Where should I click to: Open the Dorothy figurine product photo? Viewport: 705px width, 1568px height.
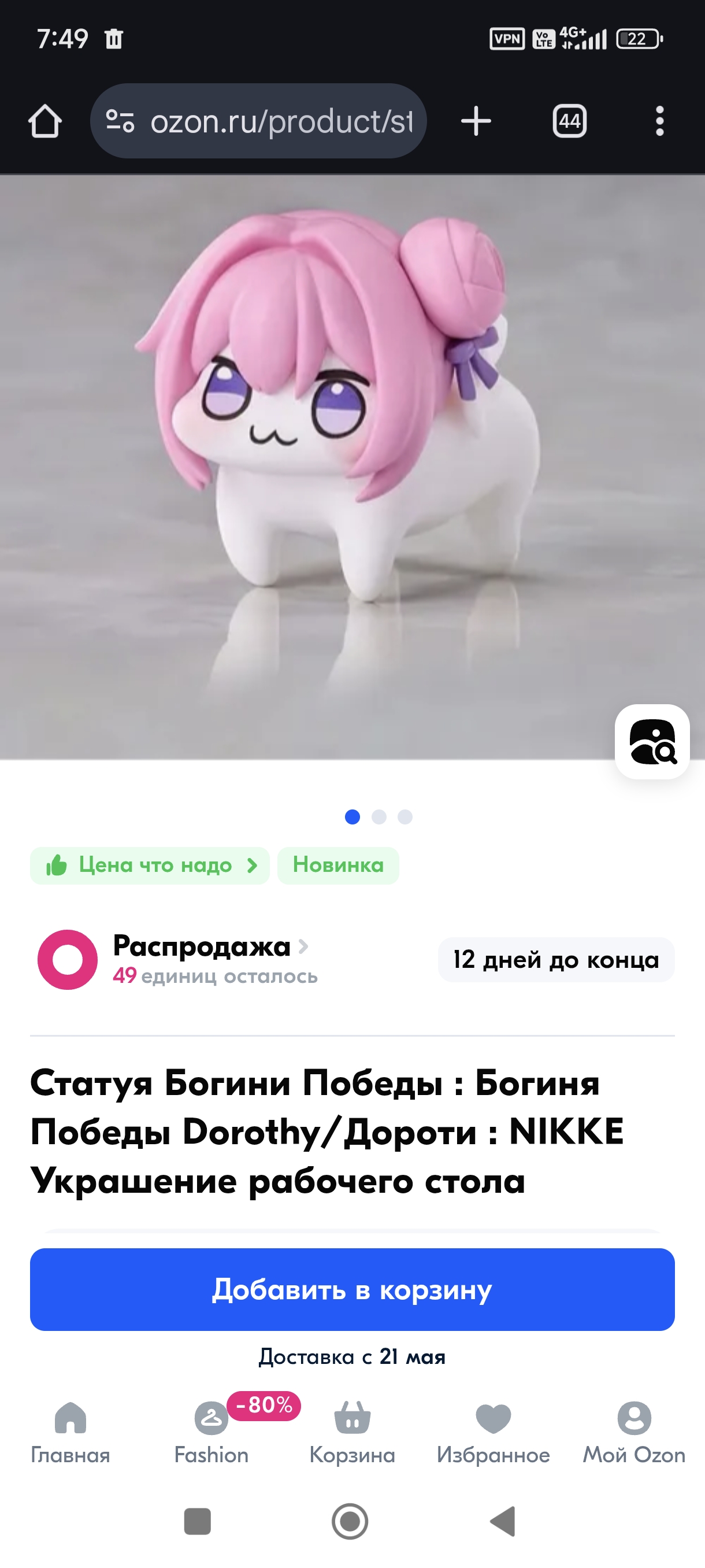pyautogui.click(x=352, y=468)
